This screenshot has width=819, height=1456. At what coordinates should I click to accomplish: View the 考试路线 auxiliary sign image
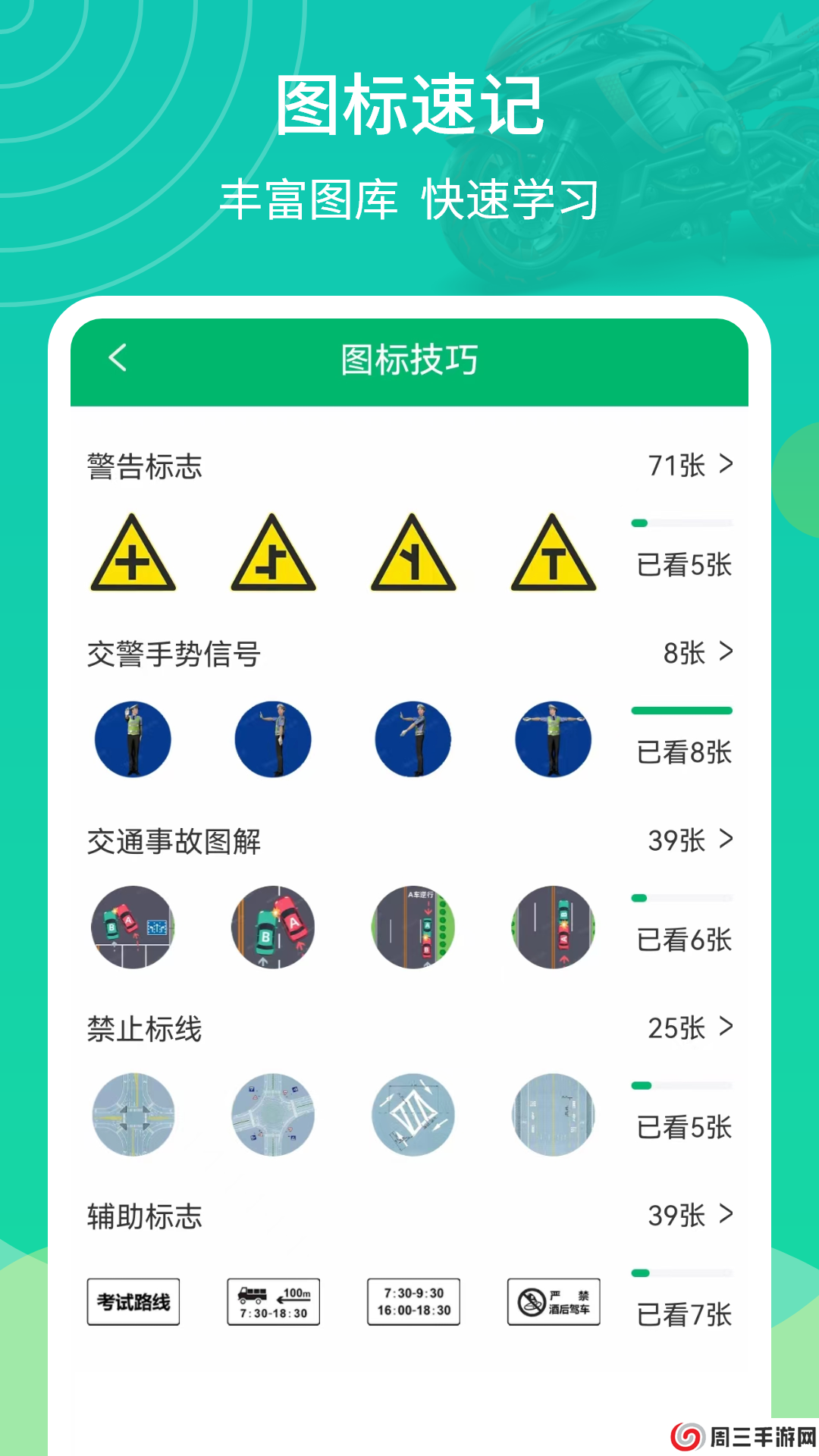(133, 1301)
